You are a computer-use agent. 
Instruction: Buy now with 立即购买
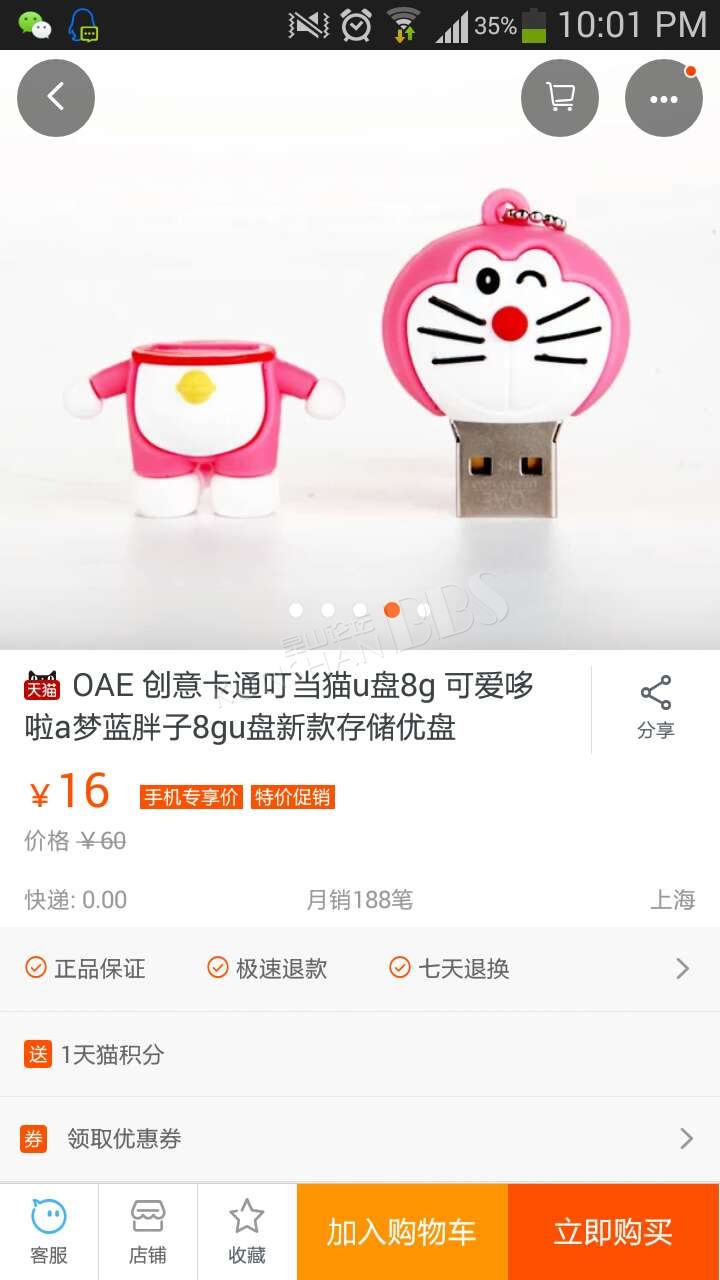(614, 1232)
